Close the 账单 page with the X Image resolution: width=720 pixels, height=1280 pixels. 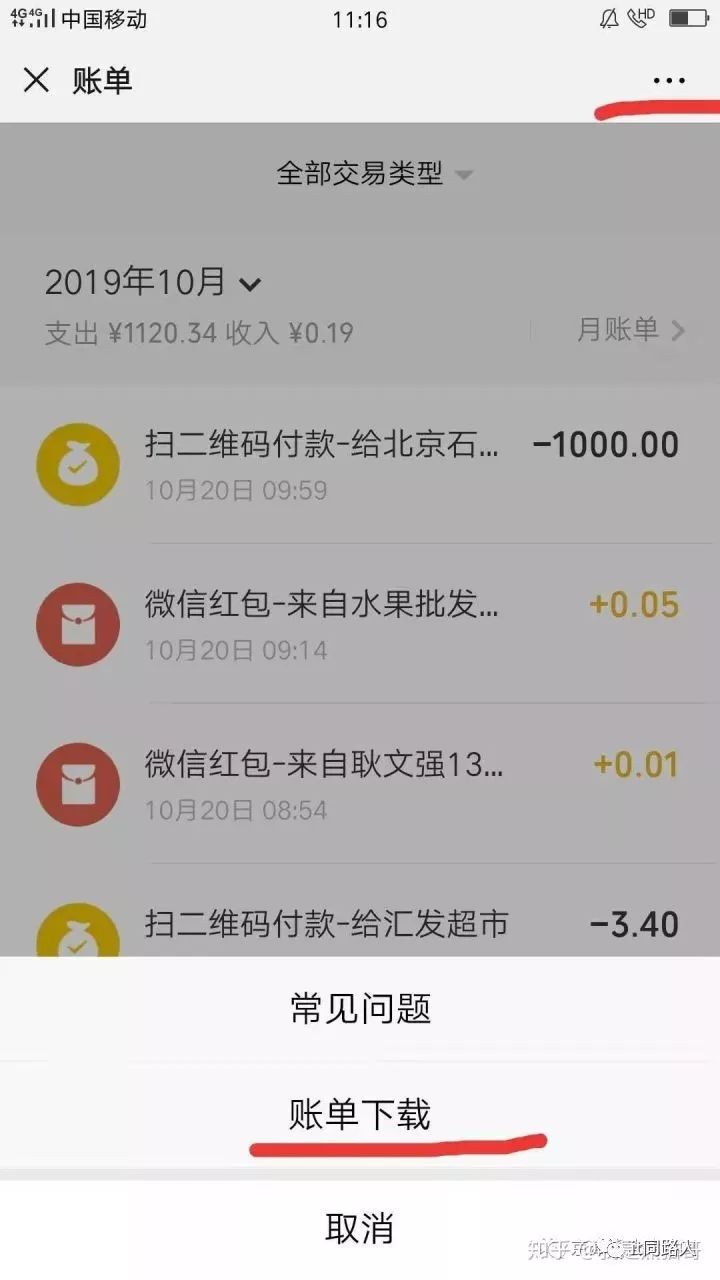click(x=36, y=81)
